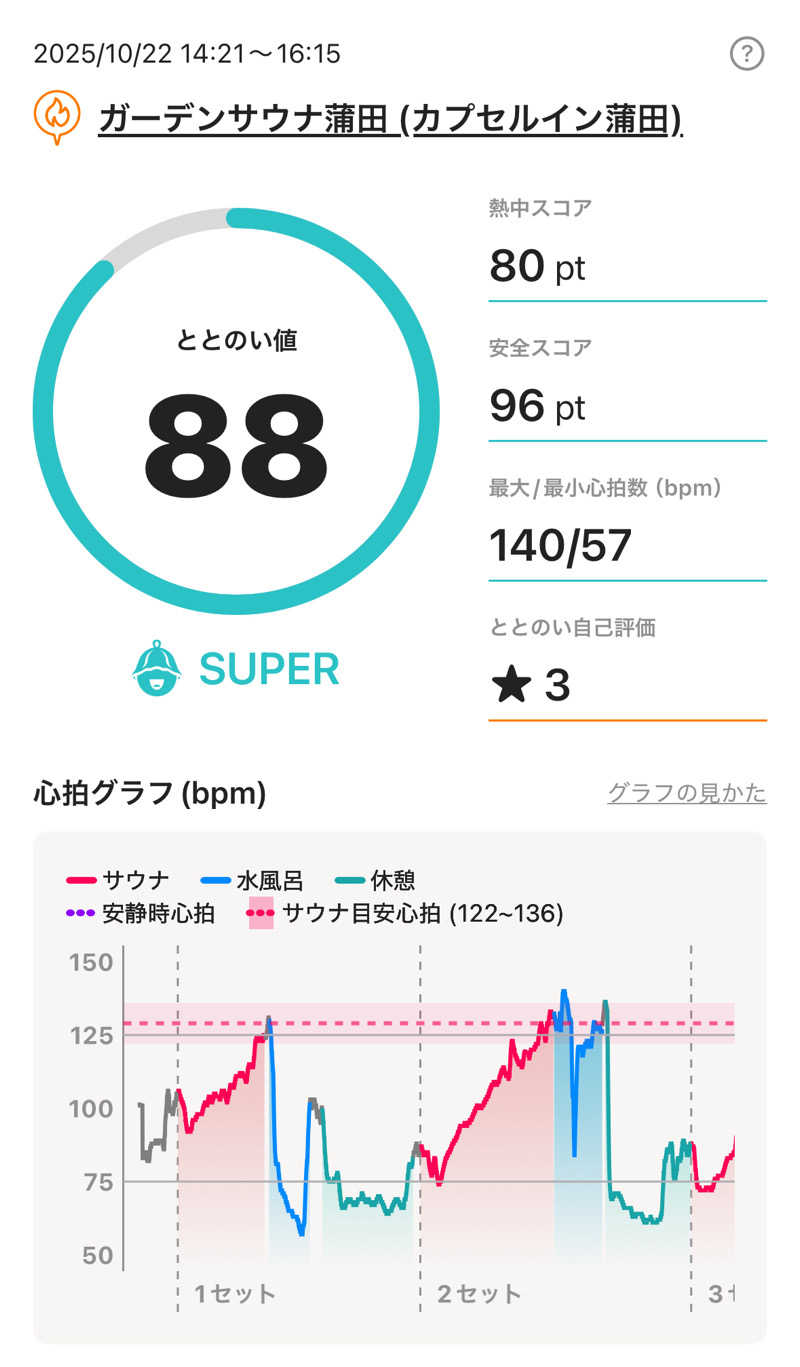800x1367 pixels.
Task: Open the グラフの見かた graph guide link
Action: pos(686,793)
